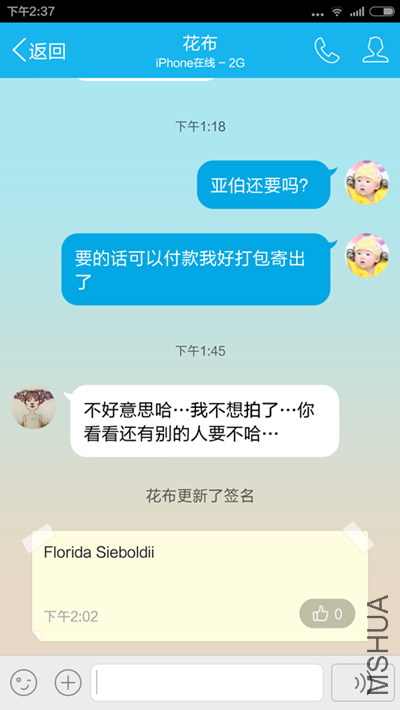Start a voice call with 花布
The height and width of the screenshot is (710, 400).
tap(327, 50)
